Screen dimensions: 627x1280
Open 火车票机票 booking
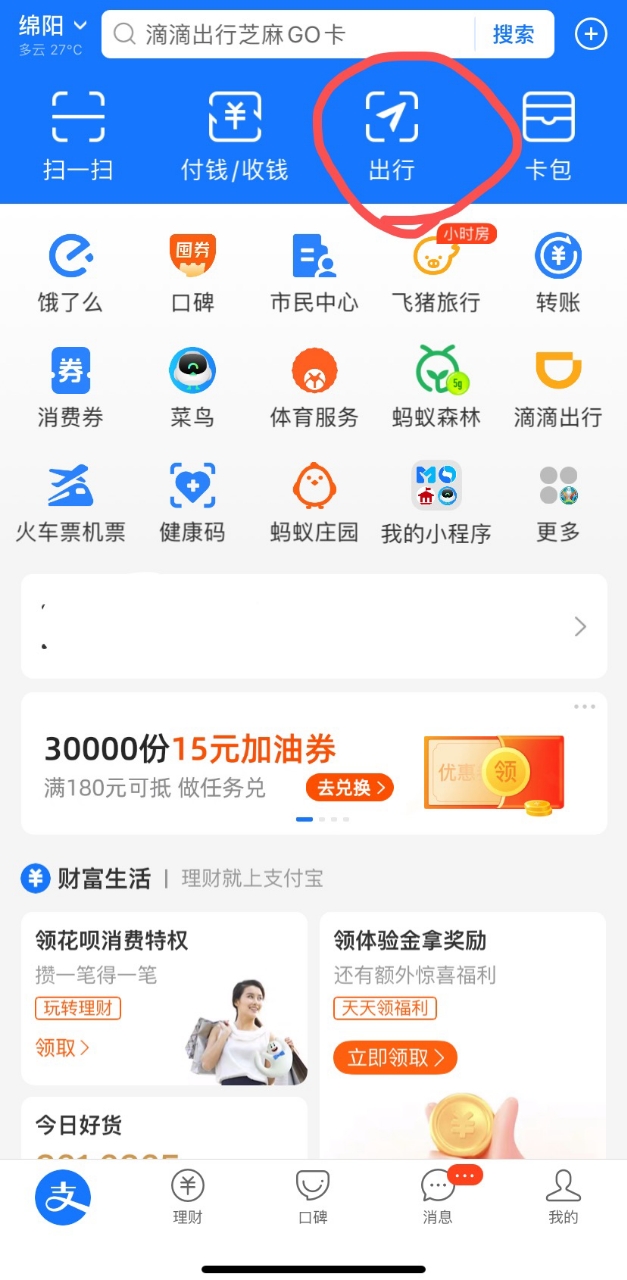pos(70,501)
